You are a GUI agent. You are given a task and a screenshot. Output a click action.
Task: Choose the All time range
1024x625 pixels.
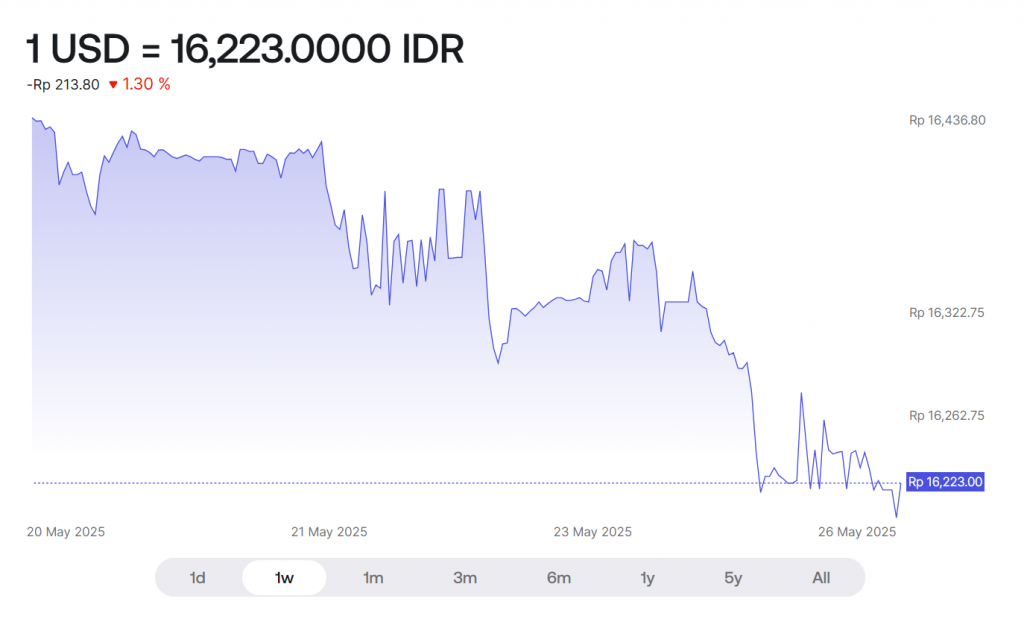point(821,578)
